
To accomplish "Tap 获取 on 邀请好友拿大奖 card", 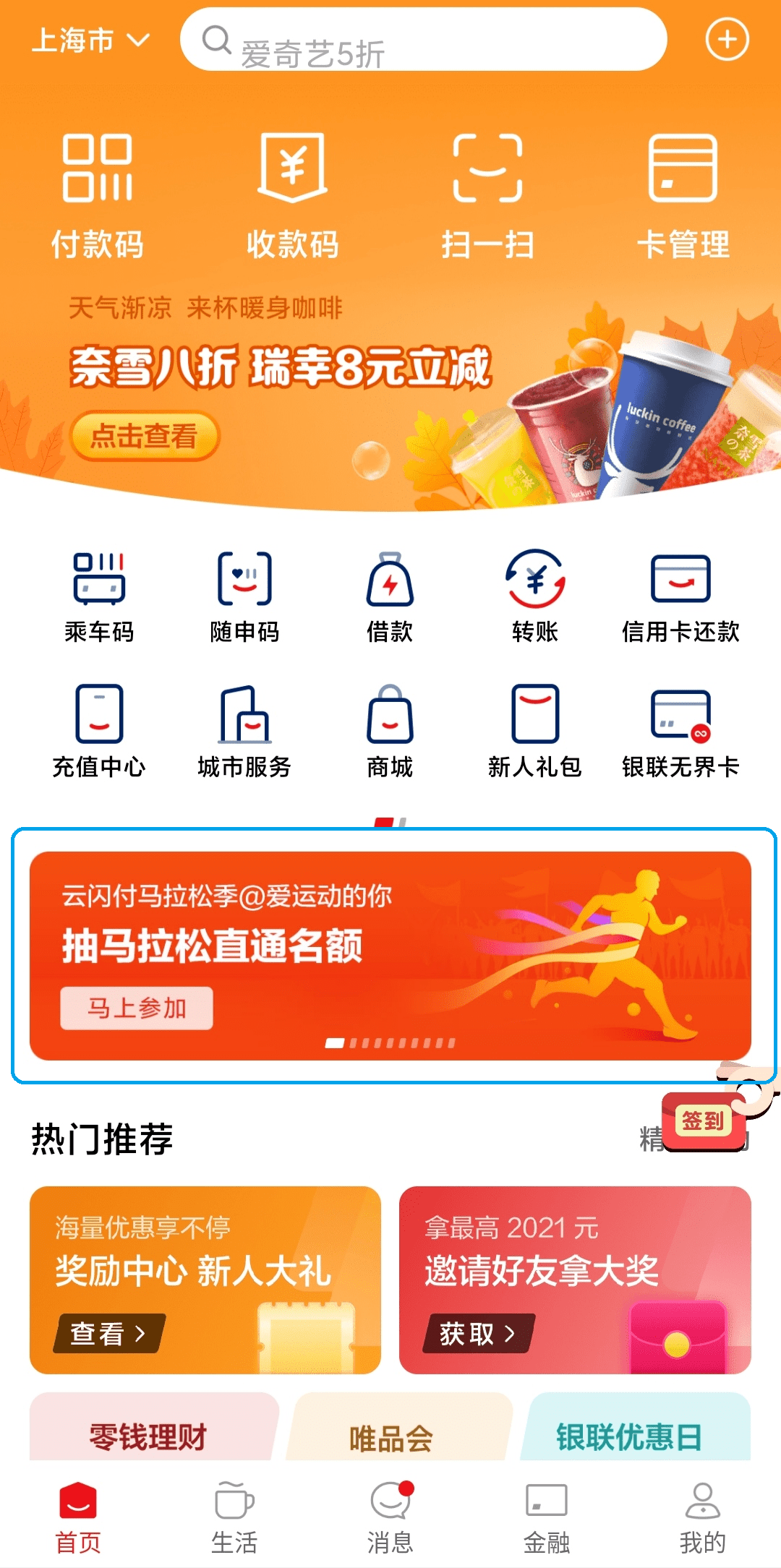I will point(479,1333).
